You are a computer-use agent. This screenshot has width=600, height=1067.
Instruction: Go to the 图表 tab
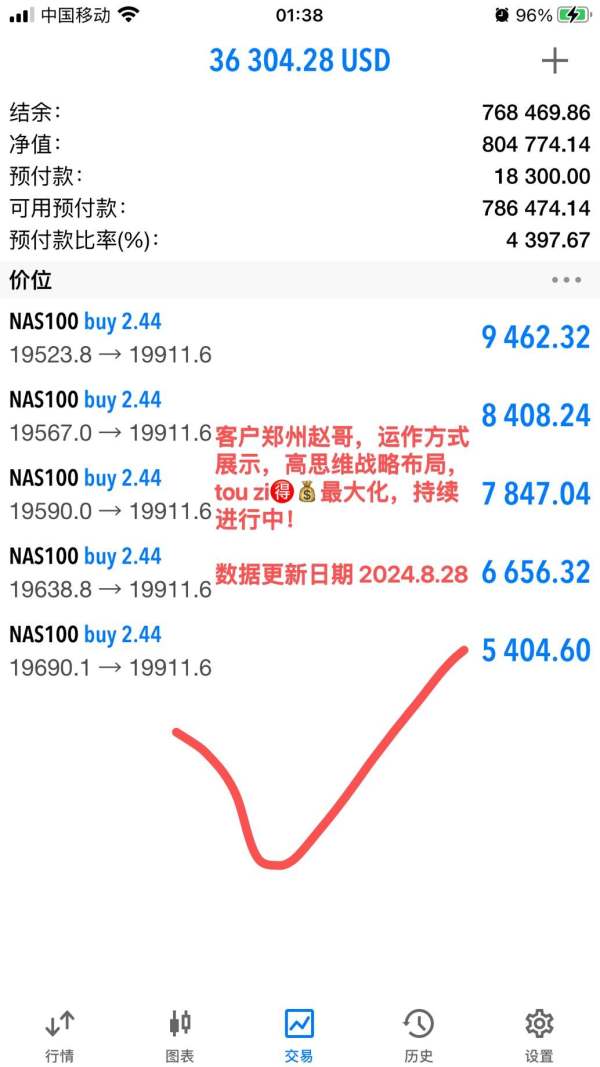pos(180,1034)
